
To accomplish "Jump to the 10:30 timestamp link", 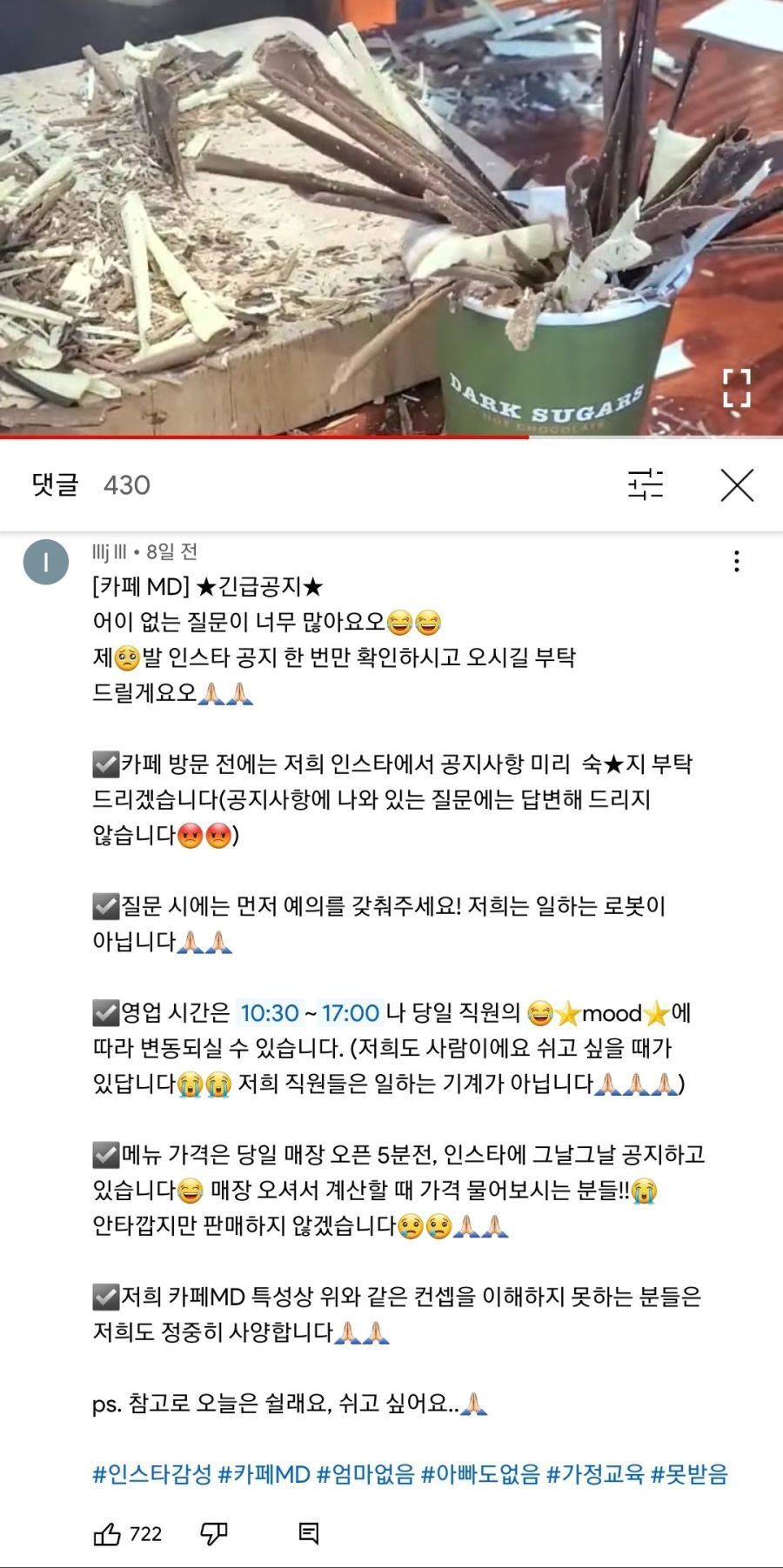I will 269,1013.
